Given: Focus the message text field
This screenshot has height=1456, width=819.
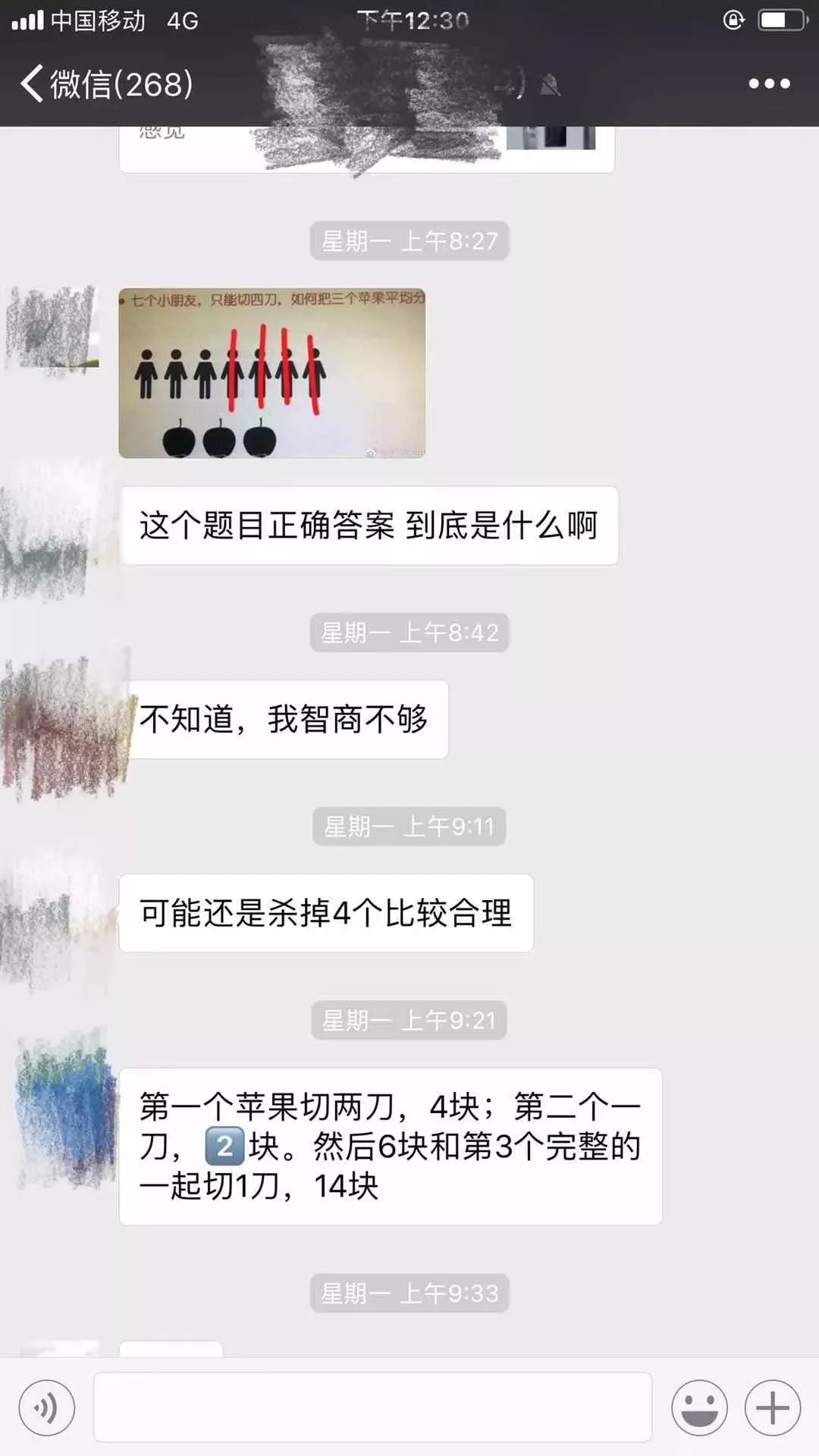Looking at the screenshot, I should 372,1407.
